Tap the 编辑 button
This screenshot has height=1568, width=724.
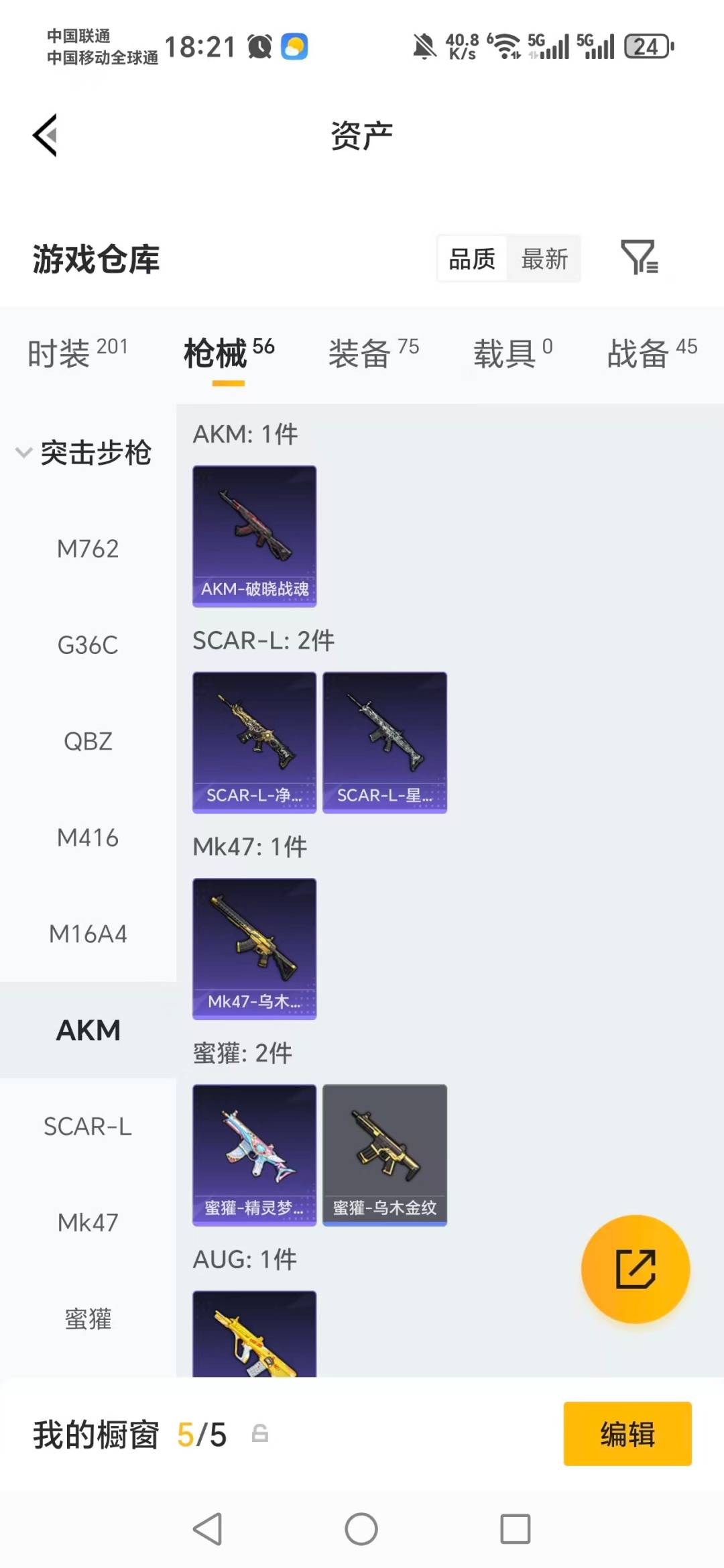point(627,1434)
